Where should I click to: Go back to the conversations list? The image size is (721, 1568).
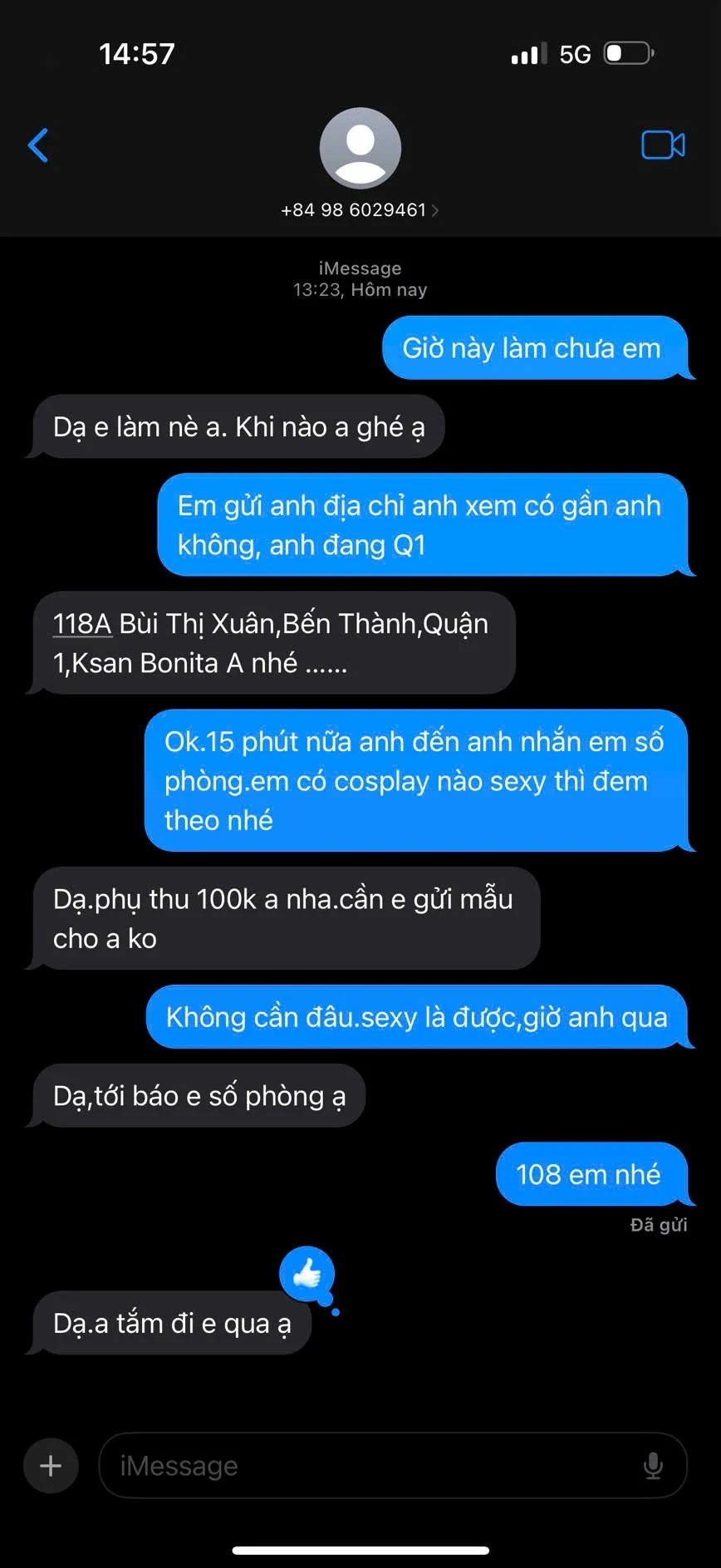tap(38, 145)
